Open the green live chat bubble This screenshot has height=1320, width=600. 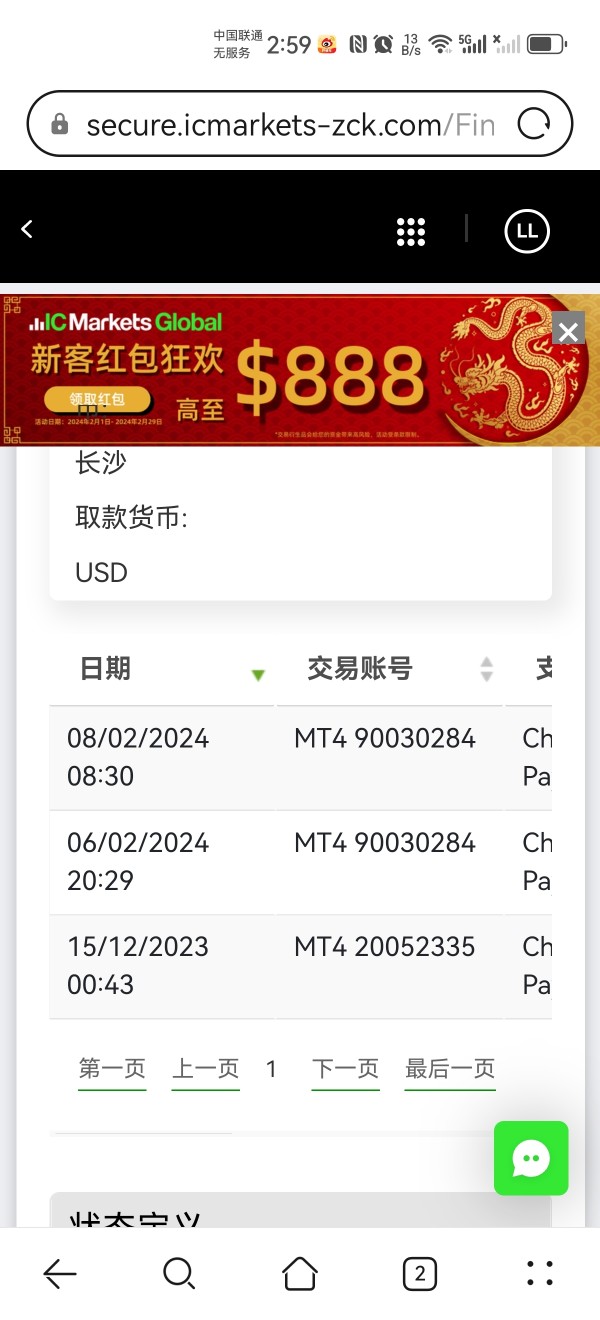tap(531, 1158)
